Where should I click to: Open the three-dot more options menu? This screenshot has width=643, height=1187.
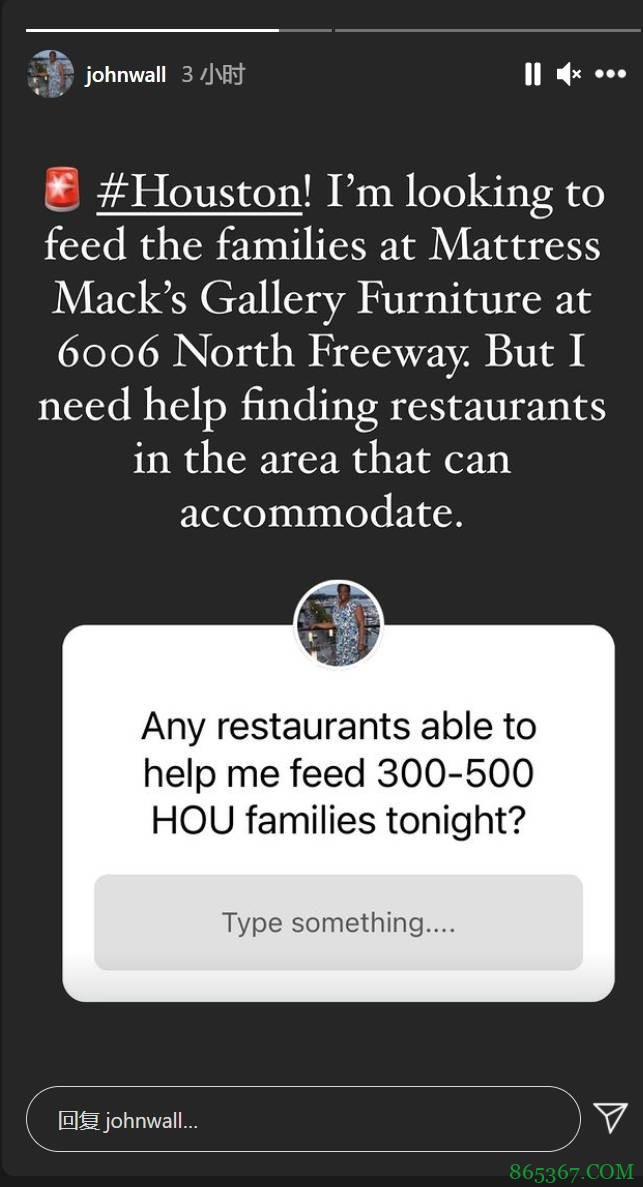tap(610, 74)
